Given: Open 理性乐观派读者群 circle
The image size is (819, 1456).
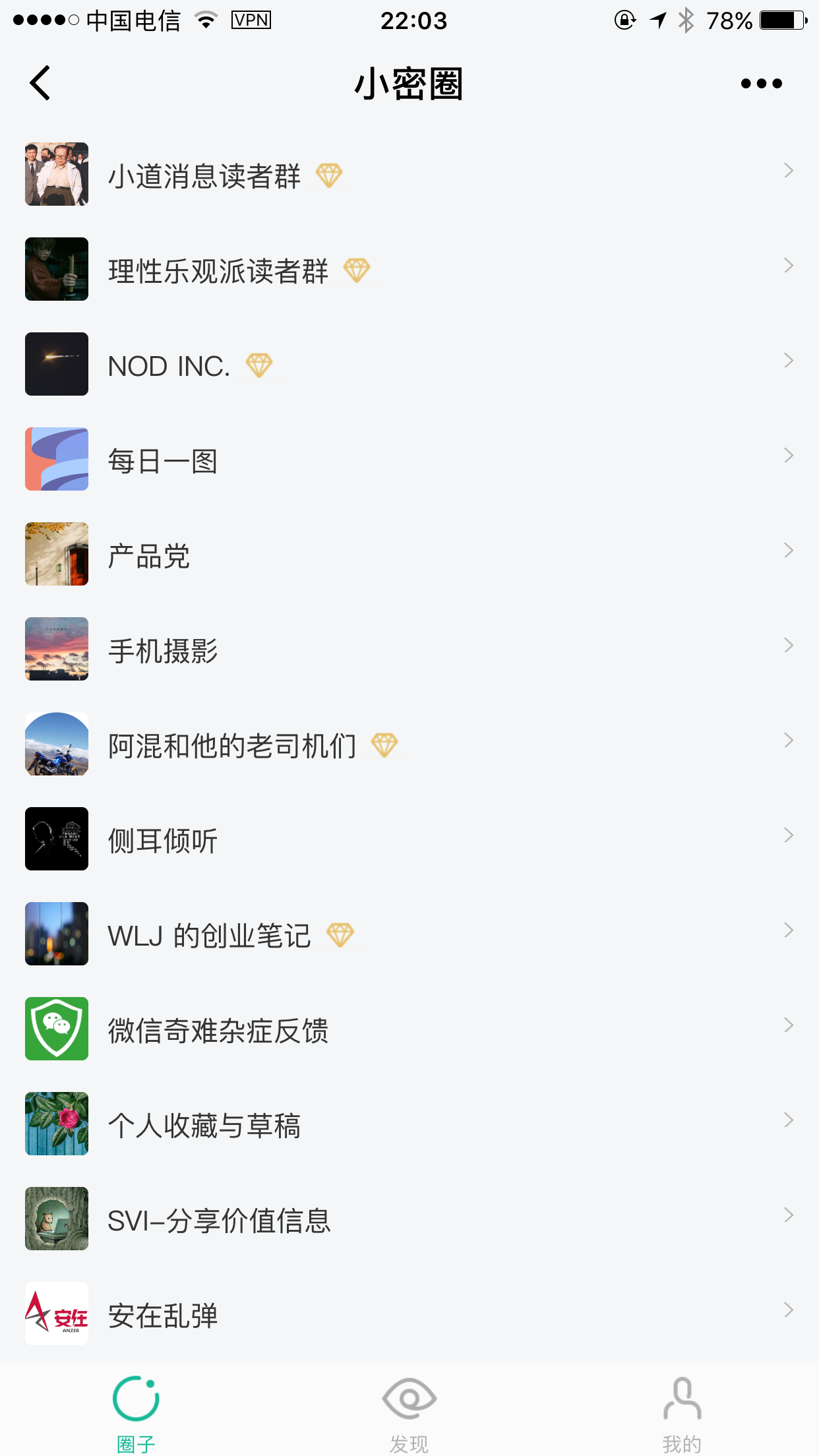Looking at the screenshot, I should coord(218,270).
